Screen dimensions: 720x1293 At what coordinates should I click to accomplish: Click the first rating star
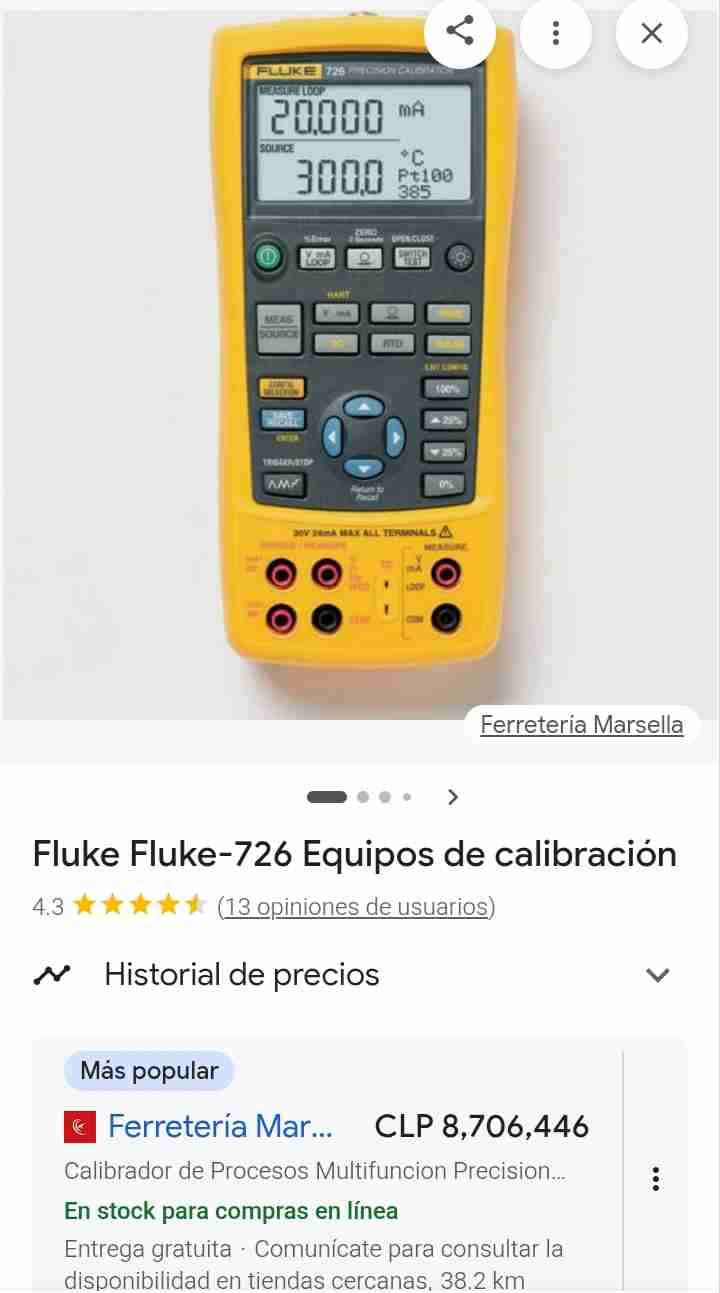[x=84, y=904]
